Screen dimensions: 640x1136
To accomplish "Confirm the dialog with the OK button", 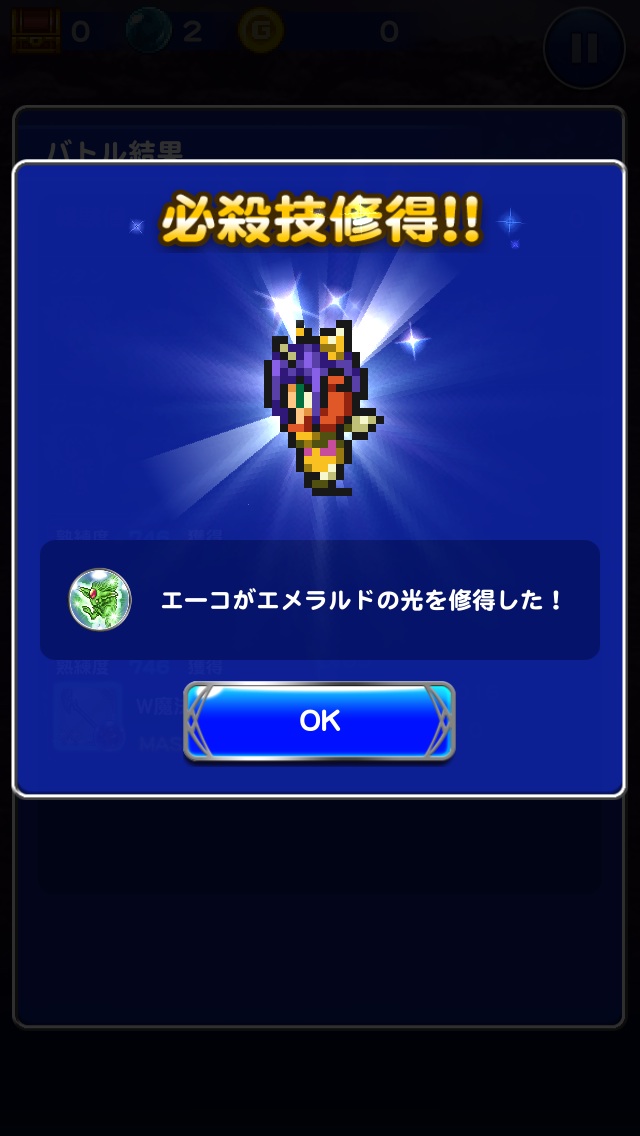I will pos(319,721).
